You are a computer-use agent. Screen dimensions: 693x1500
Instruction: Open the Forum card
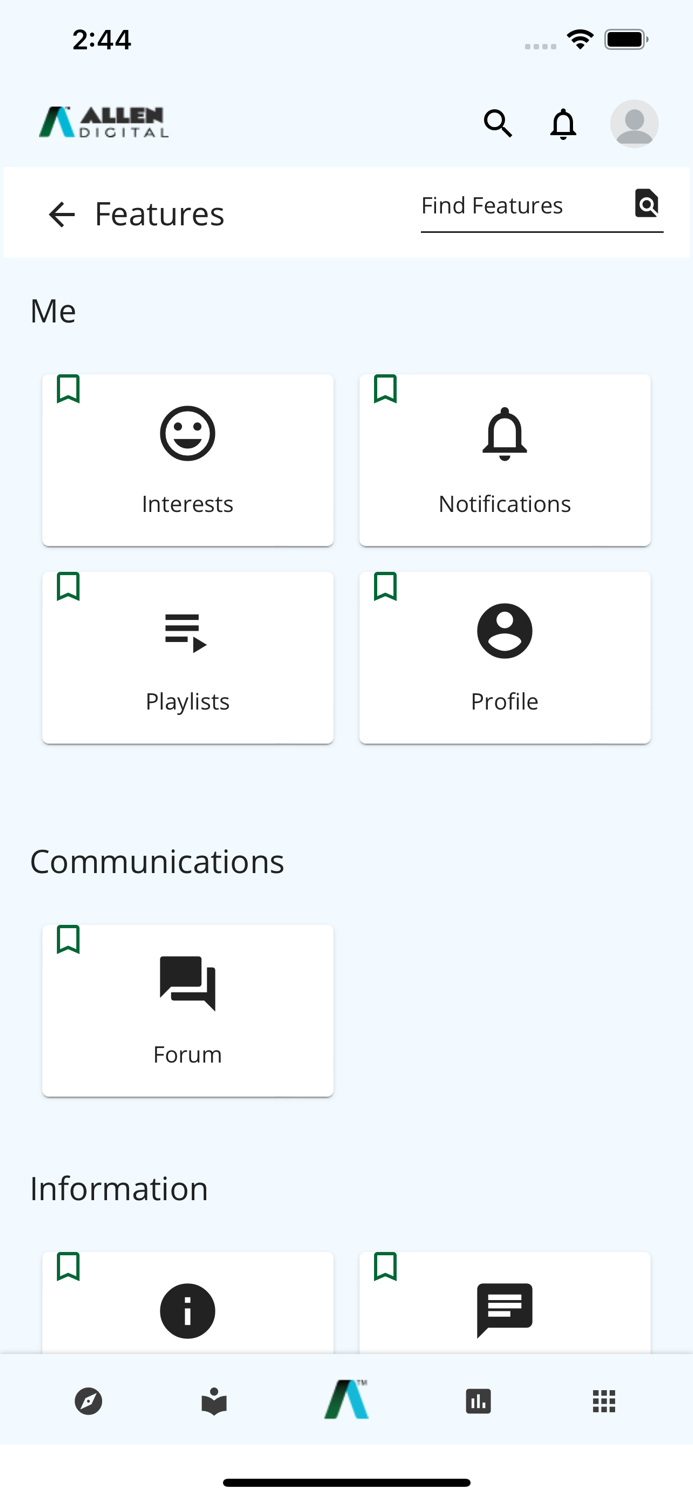[x=188, y=1010]
